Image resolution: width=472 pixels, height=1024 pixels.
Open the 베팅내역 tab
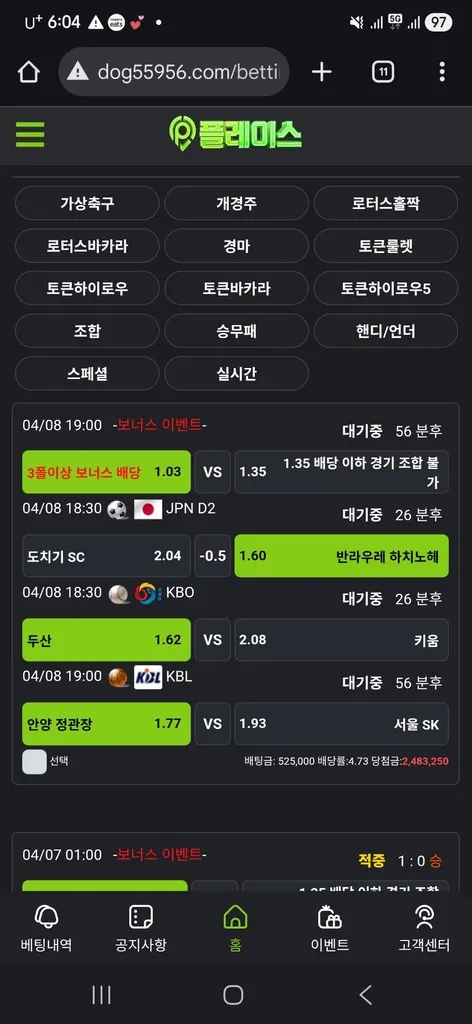pos(46,928)
